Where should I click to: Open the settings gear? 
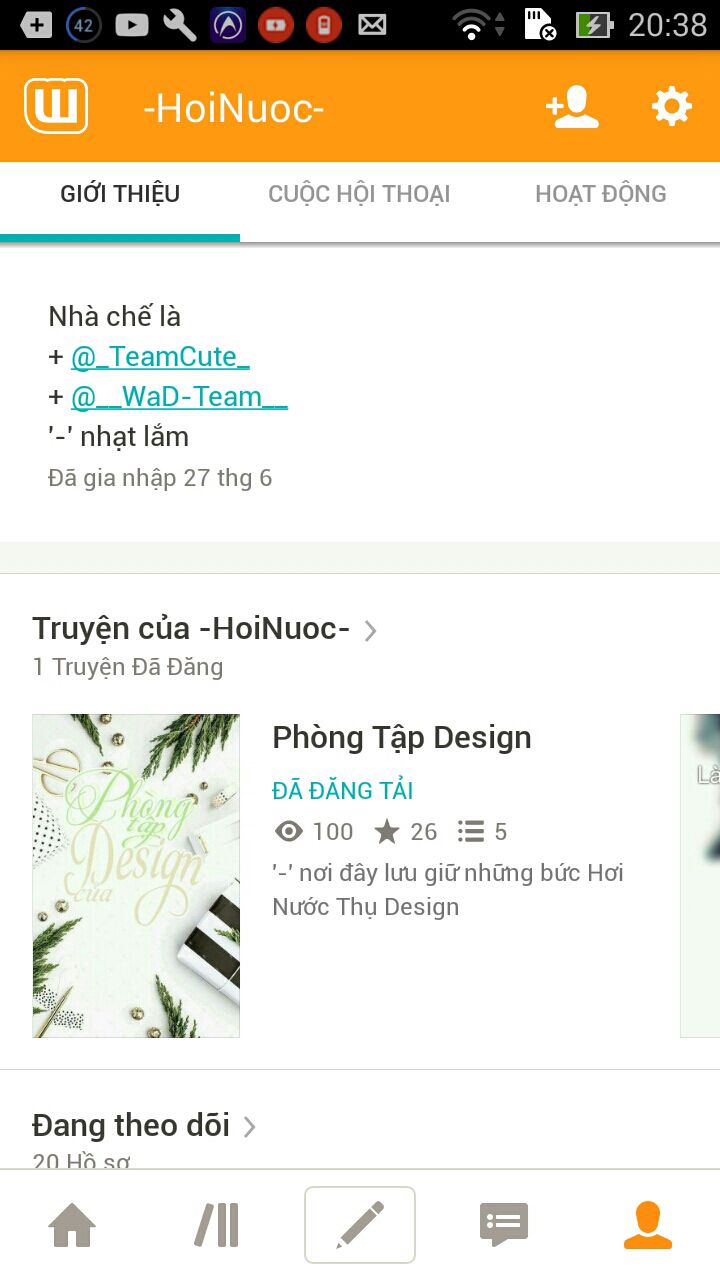pos(672,106)
